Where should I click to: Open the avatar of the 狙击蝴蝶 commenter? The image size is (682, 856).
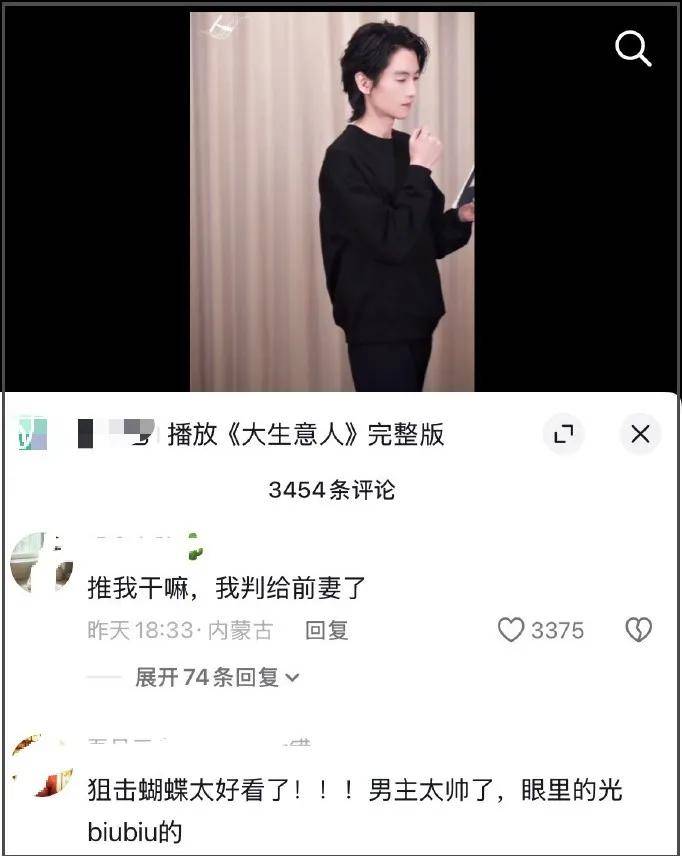pyautogui.click(x=42, y=768)
